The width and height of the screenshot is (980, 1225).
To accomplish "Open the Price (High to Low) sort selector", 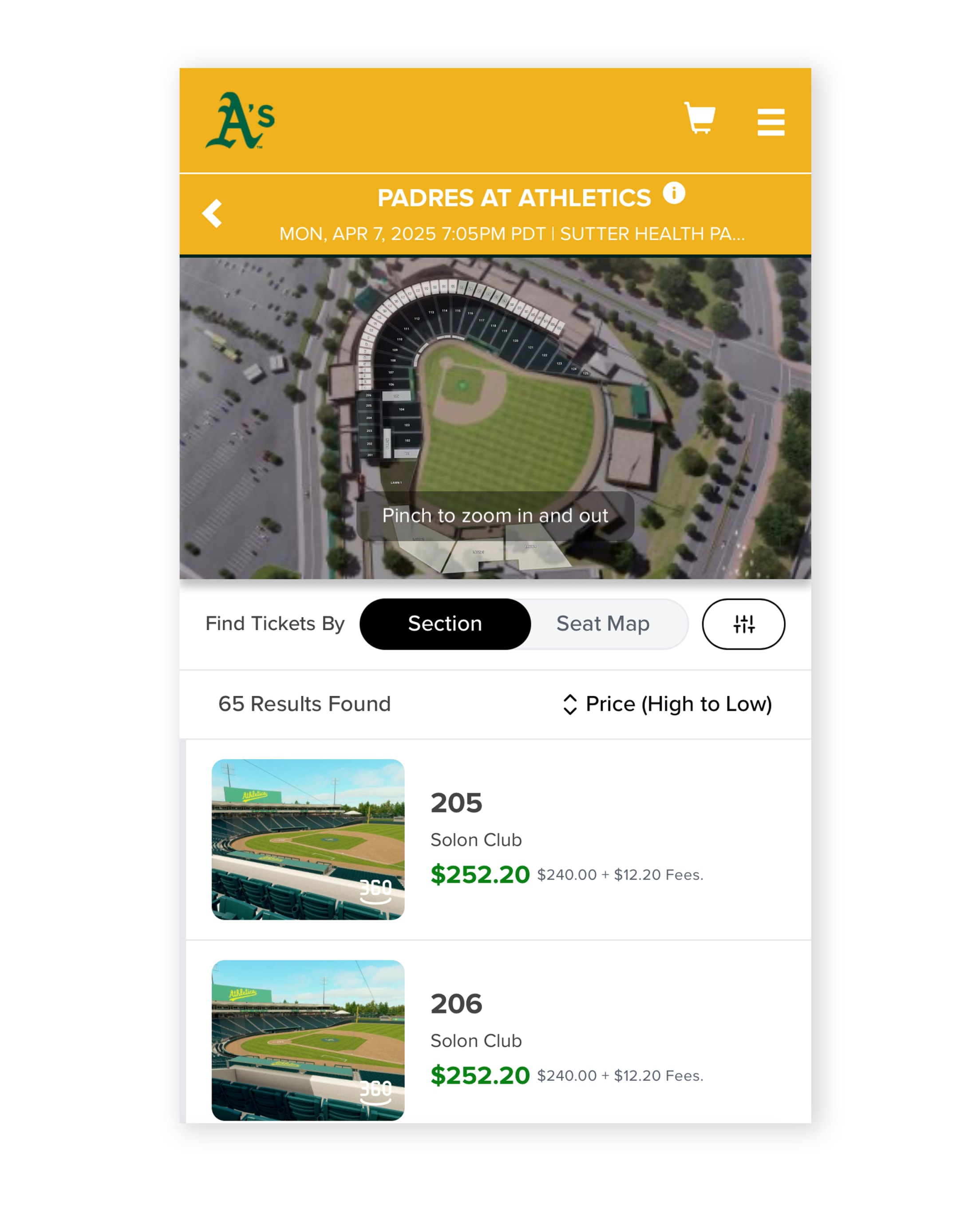I will 678,704.
